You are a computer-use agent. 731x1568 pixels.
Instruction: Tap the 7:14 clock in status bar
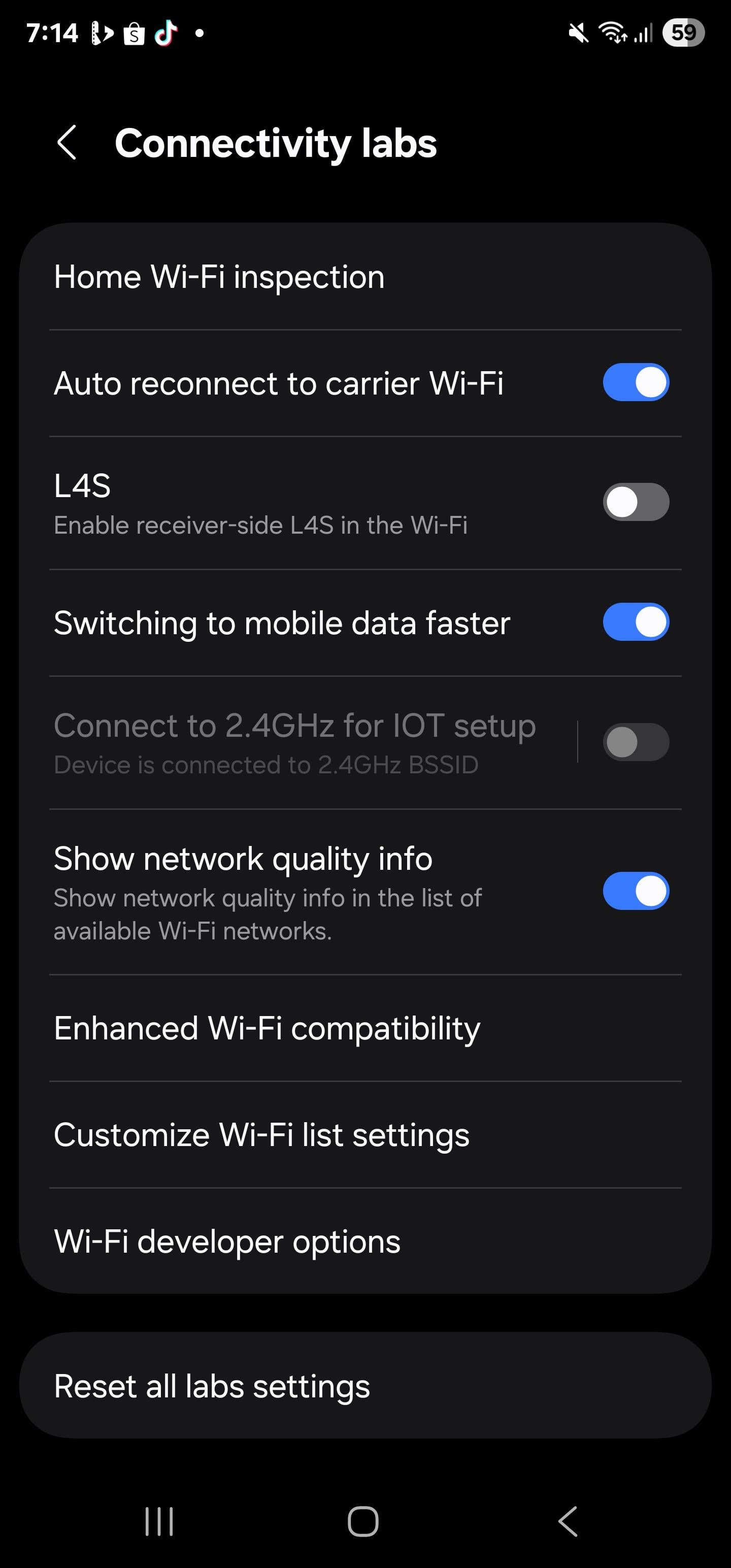(54, 33)
